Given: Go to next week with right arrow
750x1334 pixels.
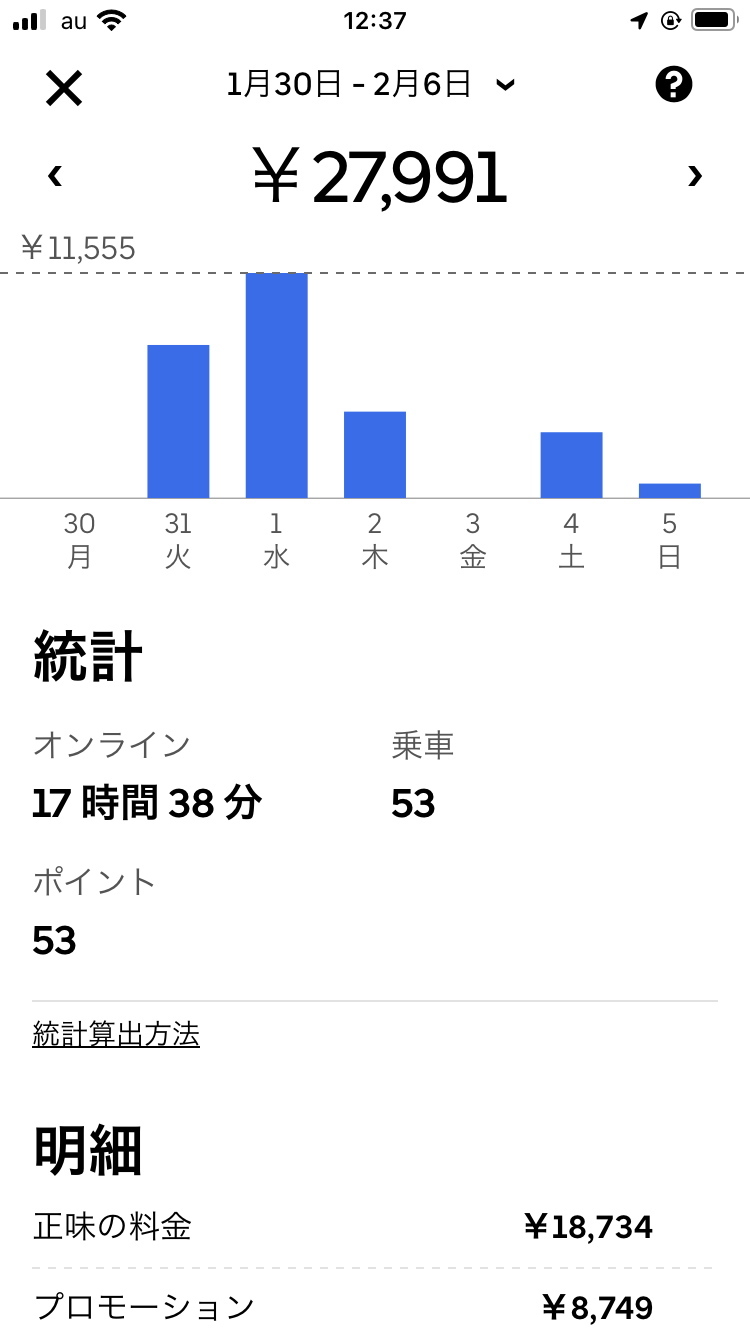Looking at the screenshot, I should point(694,177).
